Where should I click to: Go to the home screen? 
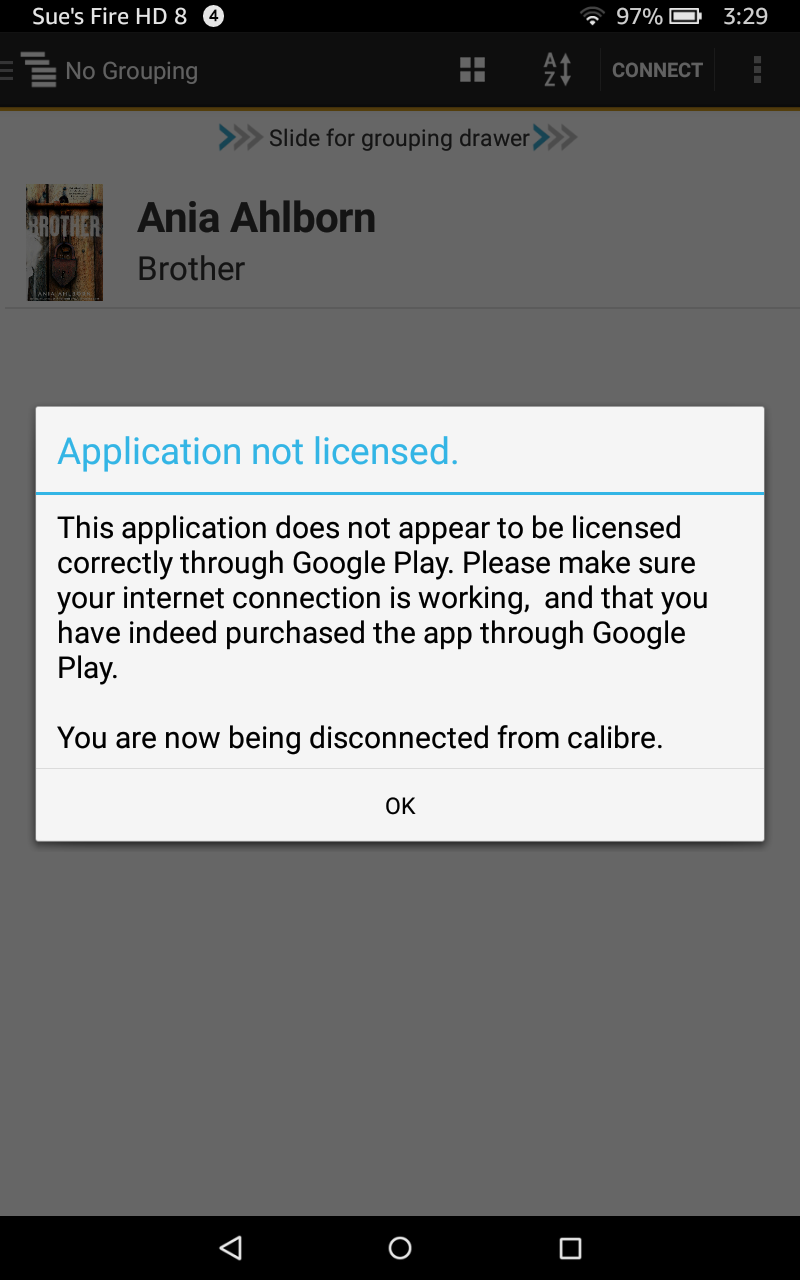coord(400,1247)
